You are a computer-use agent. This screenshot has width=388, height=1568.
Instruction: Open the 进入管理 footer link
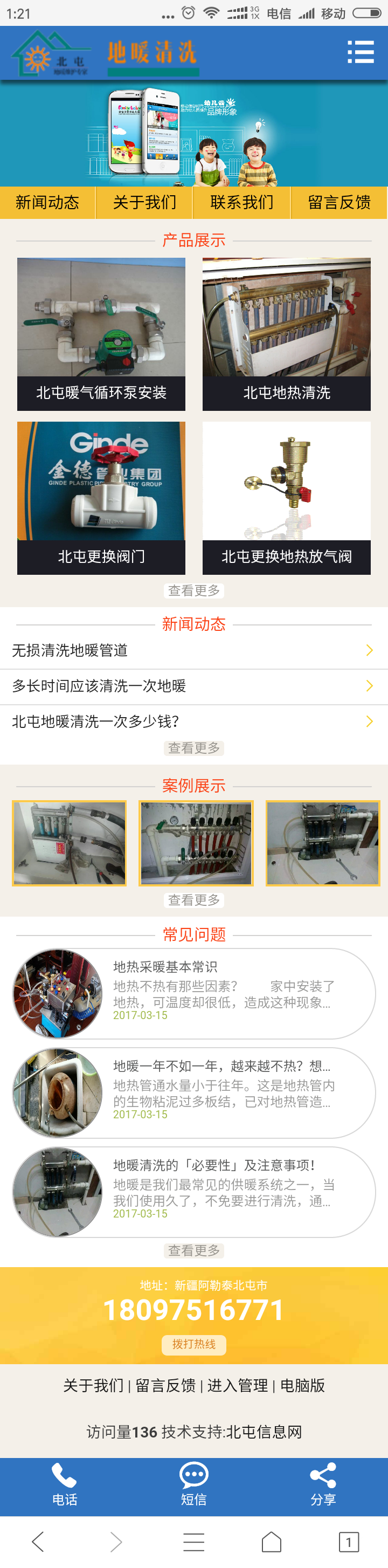pyautogui.click(x=237, y=1386)
